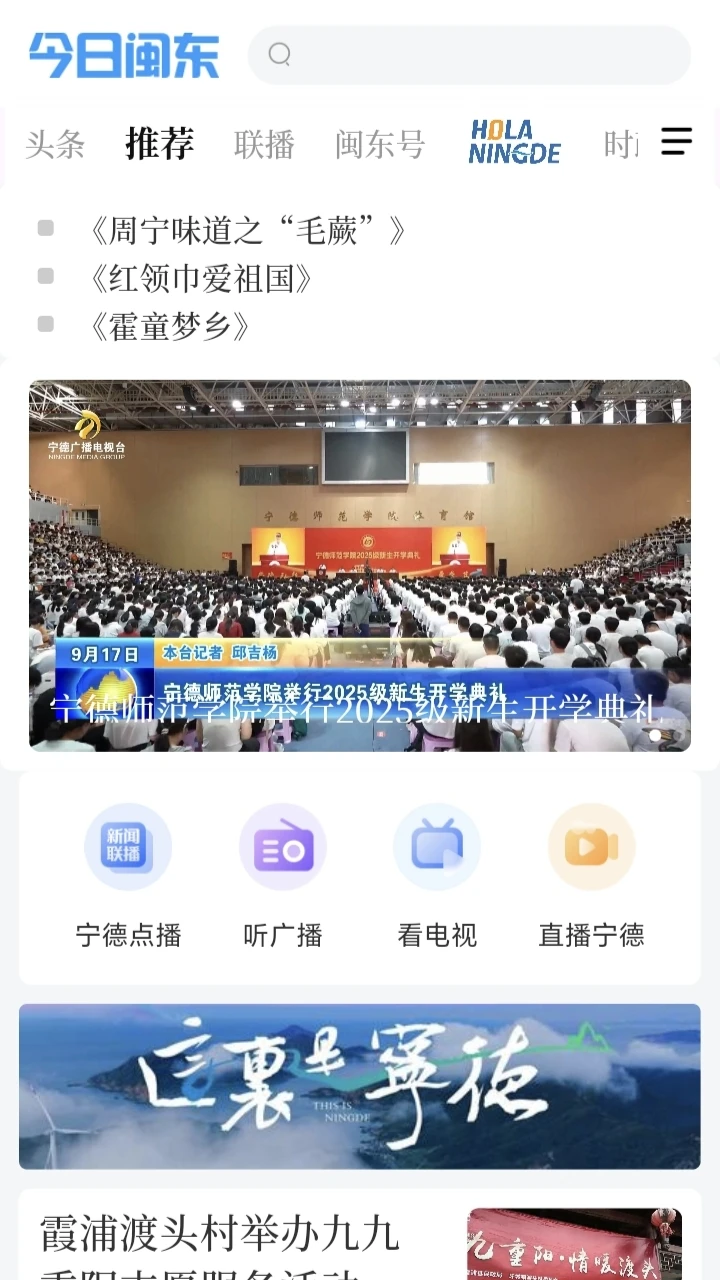Image resolution: width=720 pixels, height=1280 pixels.
Task: Switch to the 头条 tab
Action: tap(55, 145)
